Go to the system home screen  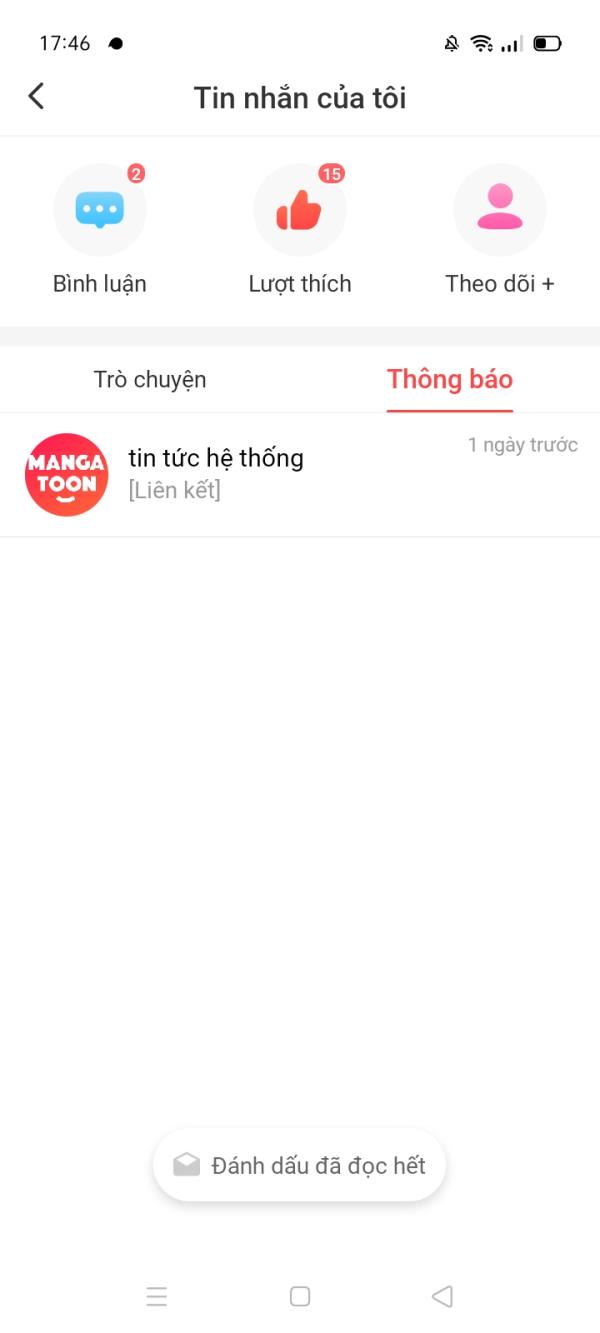point(300,1297)
